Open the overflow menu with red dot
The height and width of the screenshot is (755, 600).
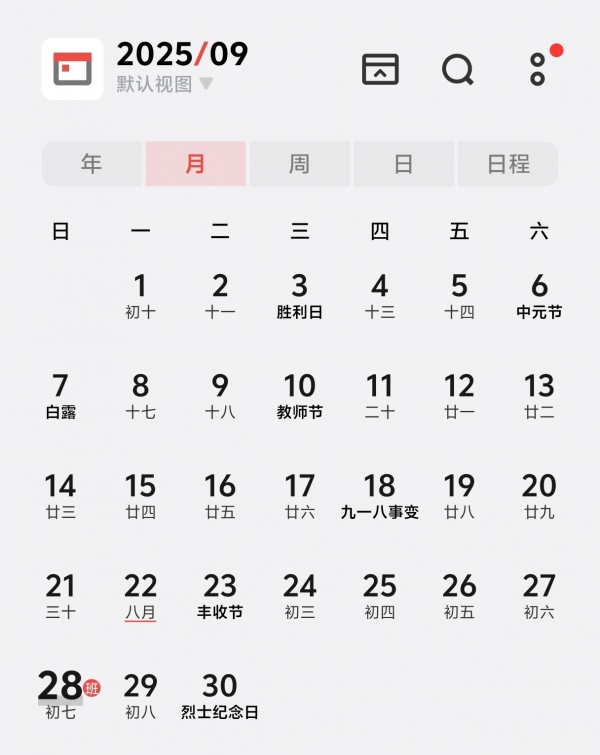click(x=540, y=67)
